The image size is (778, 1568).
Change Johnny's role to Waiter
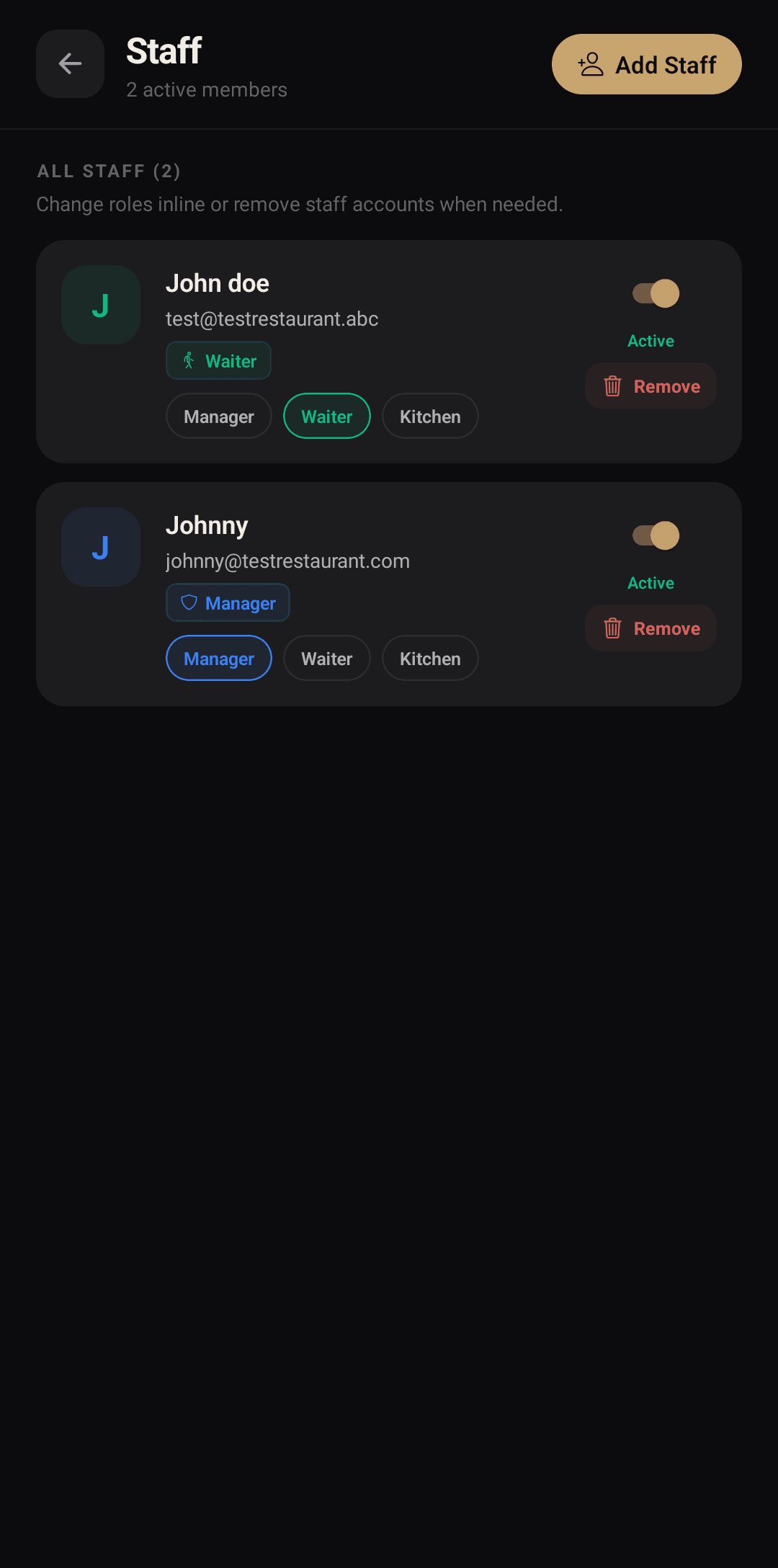pyautogui.click(x=327, y=658)
